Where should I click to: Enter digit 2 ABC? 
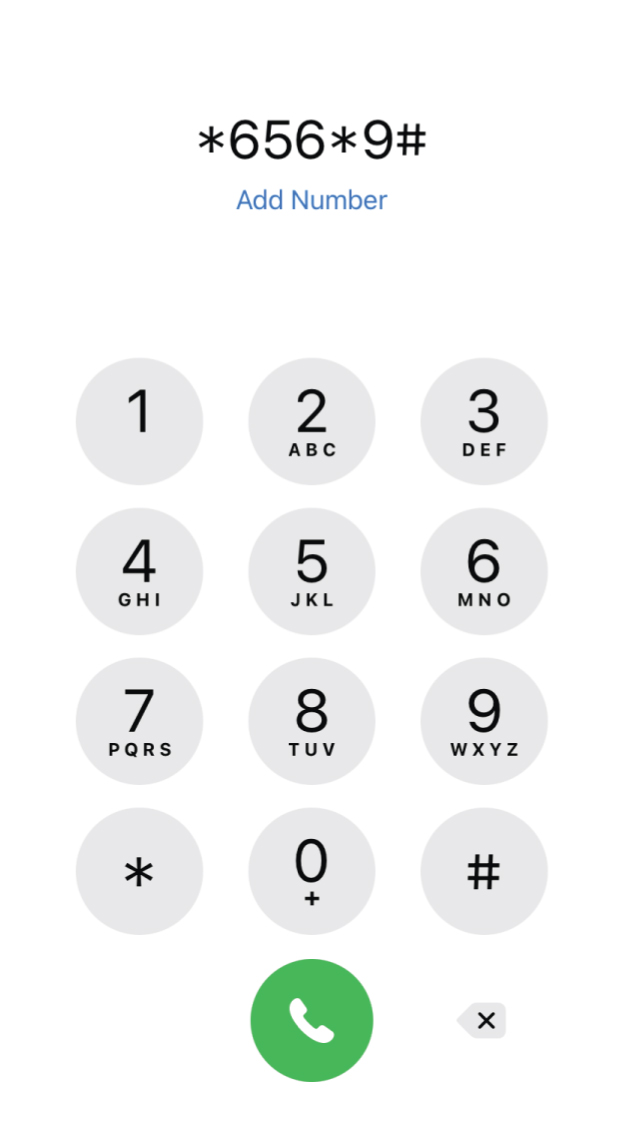[311, 421]
